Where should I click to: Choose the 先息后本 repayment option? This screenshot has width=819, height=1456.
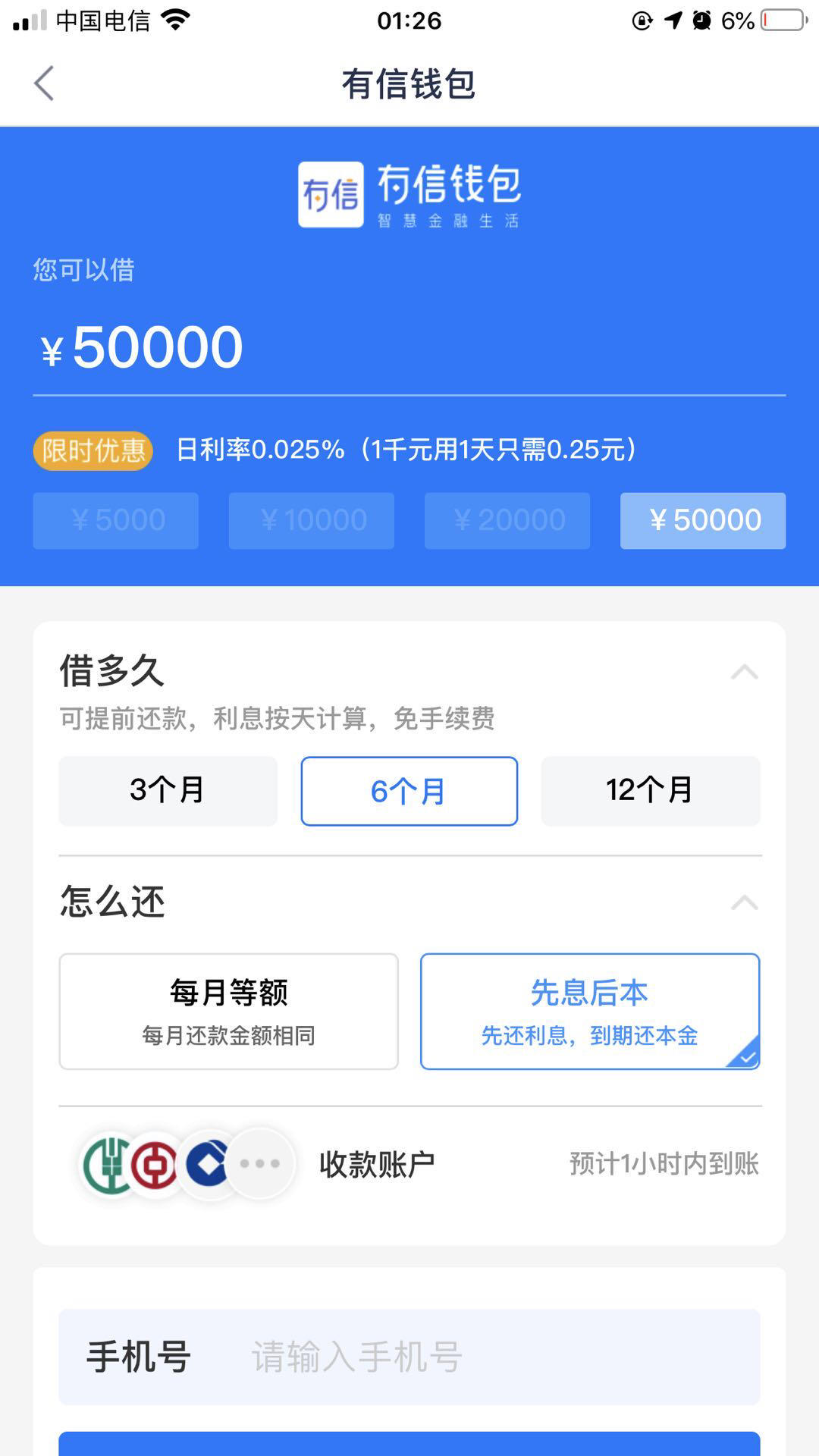point(590,1011)
